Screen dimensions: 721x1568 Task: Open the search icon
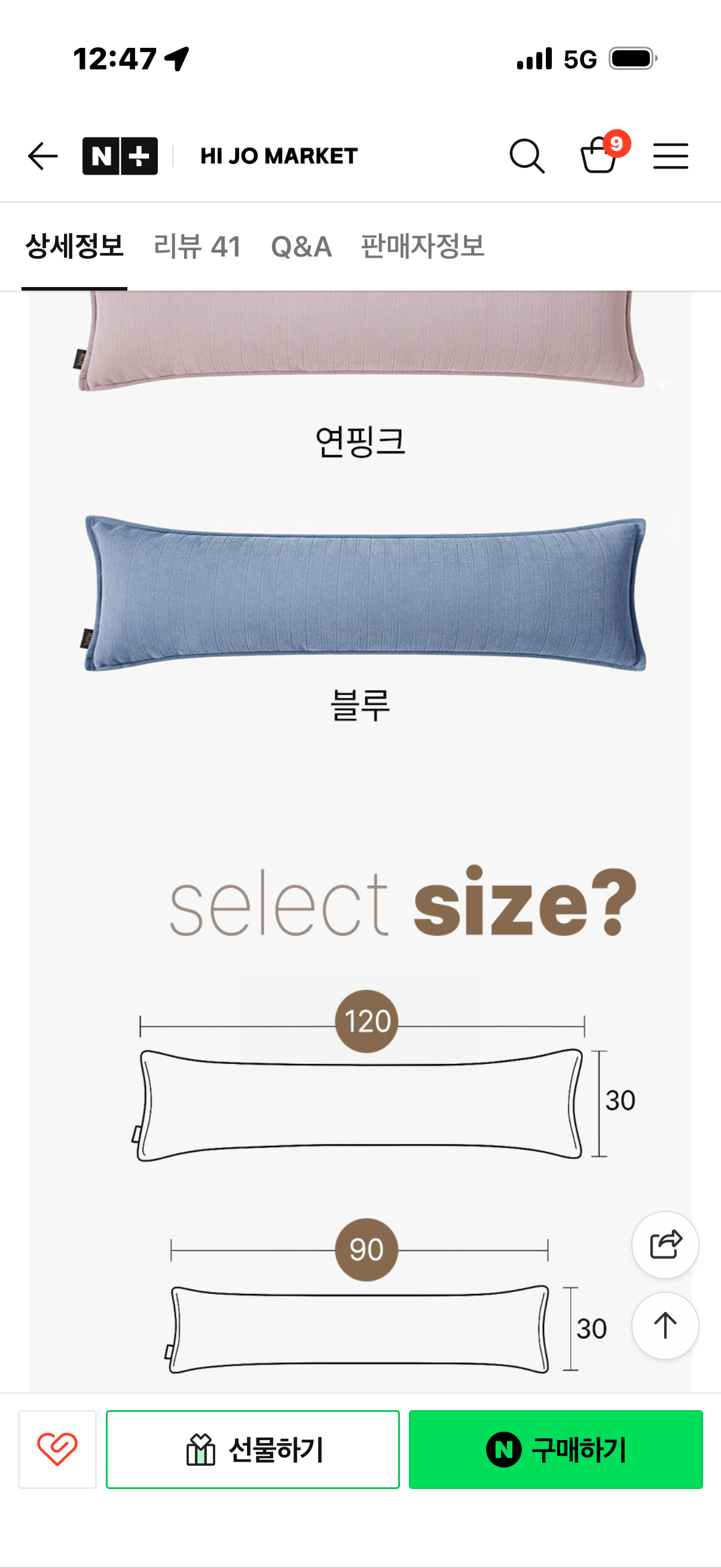tap(528, 157)
